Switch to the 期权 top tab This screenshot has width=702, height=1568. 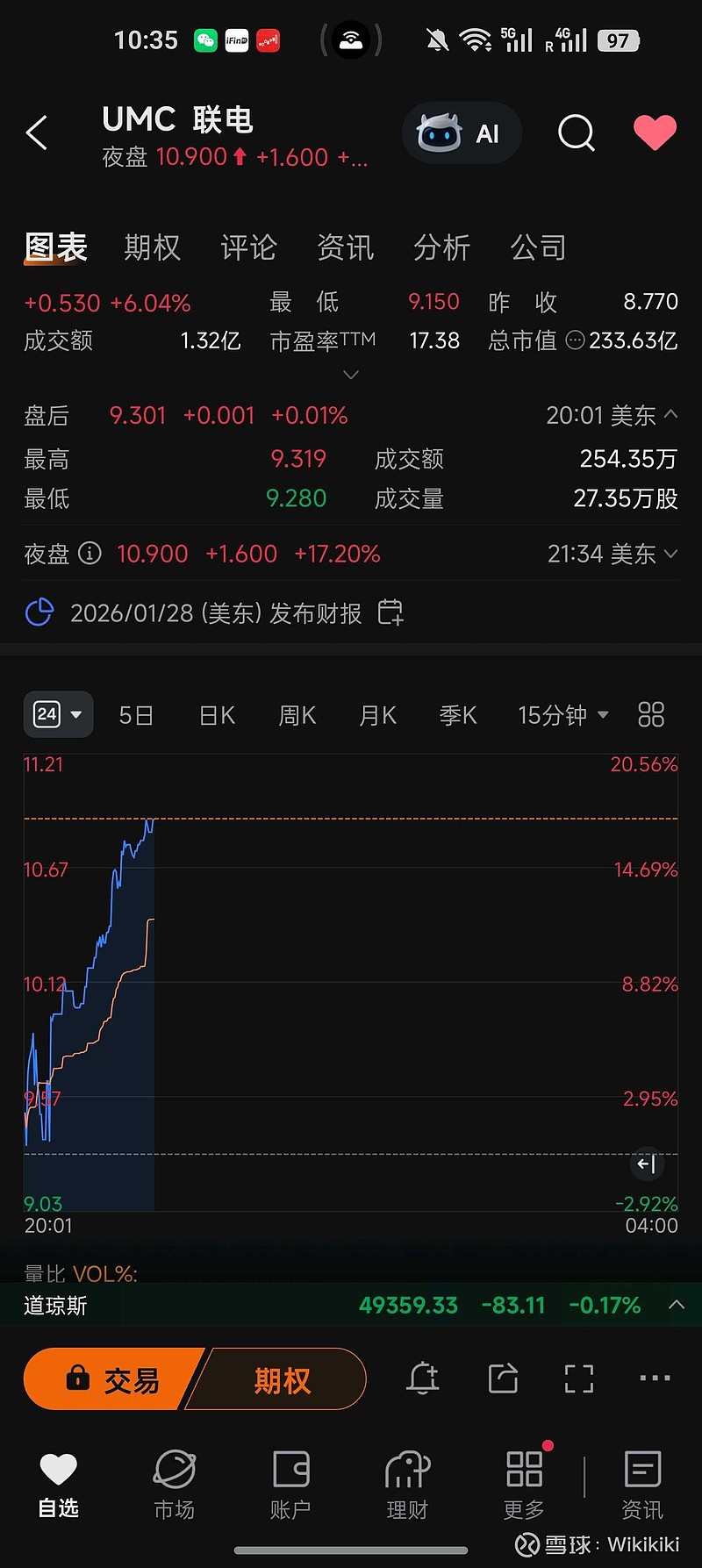tap(152, 248)
